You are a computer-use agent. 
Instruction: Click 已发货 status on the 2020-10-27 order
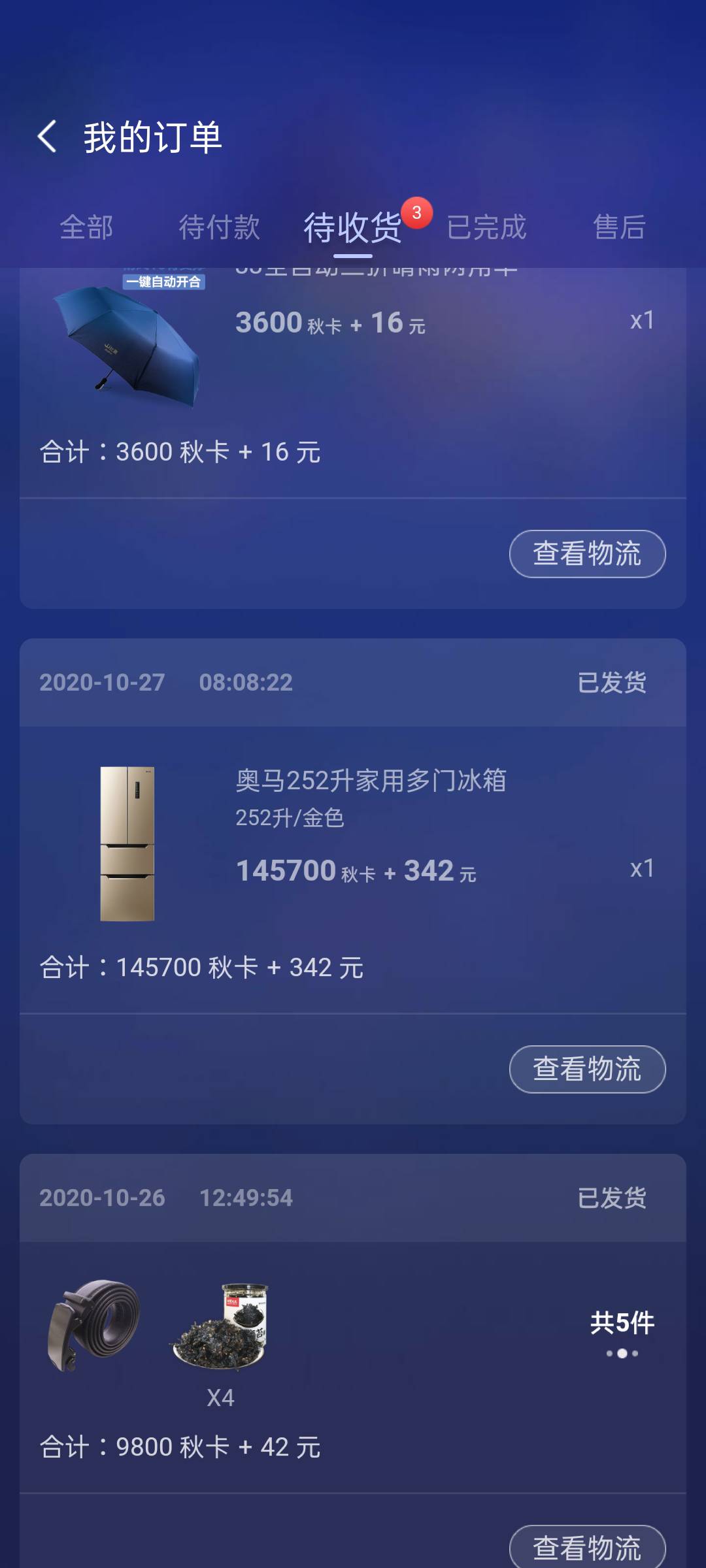tap(611, 683)
